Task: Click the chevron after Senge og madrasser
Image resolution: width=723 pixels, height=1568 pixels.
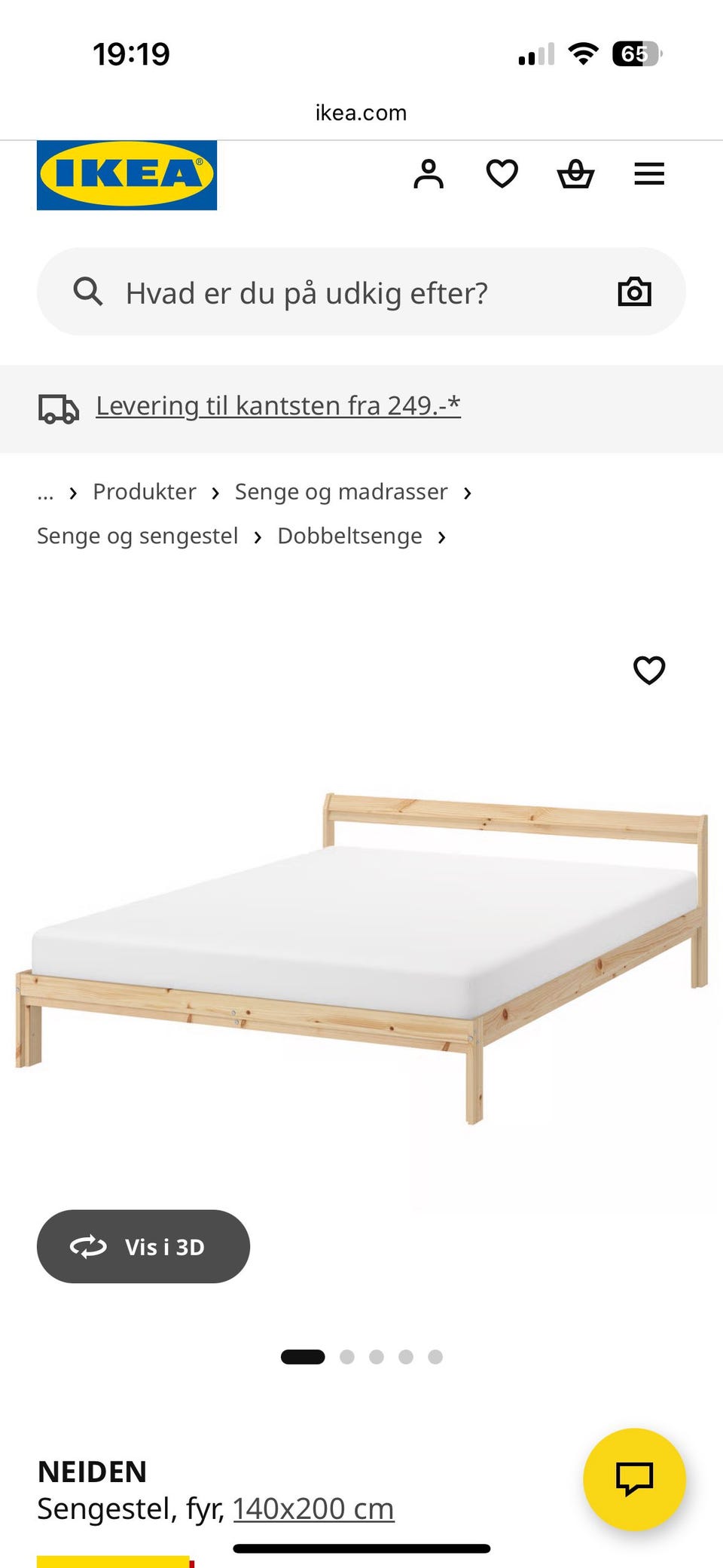Action: pos(468,492)
